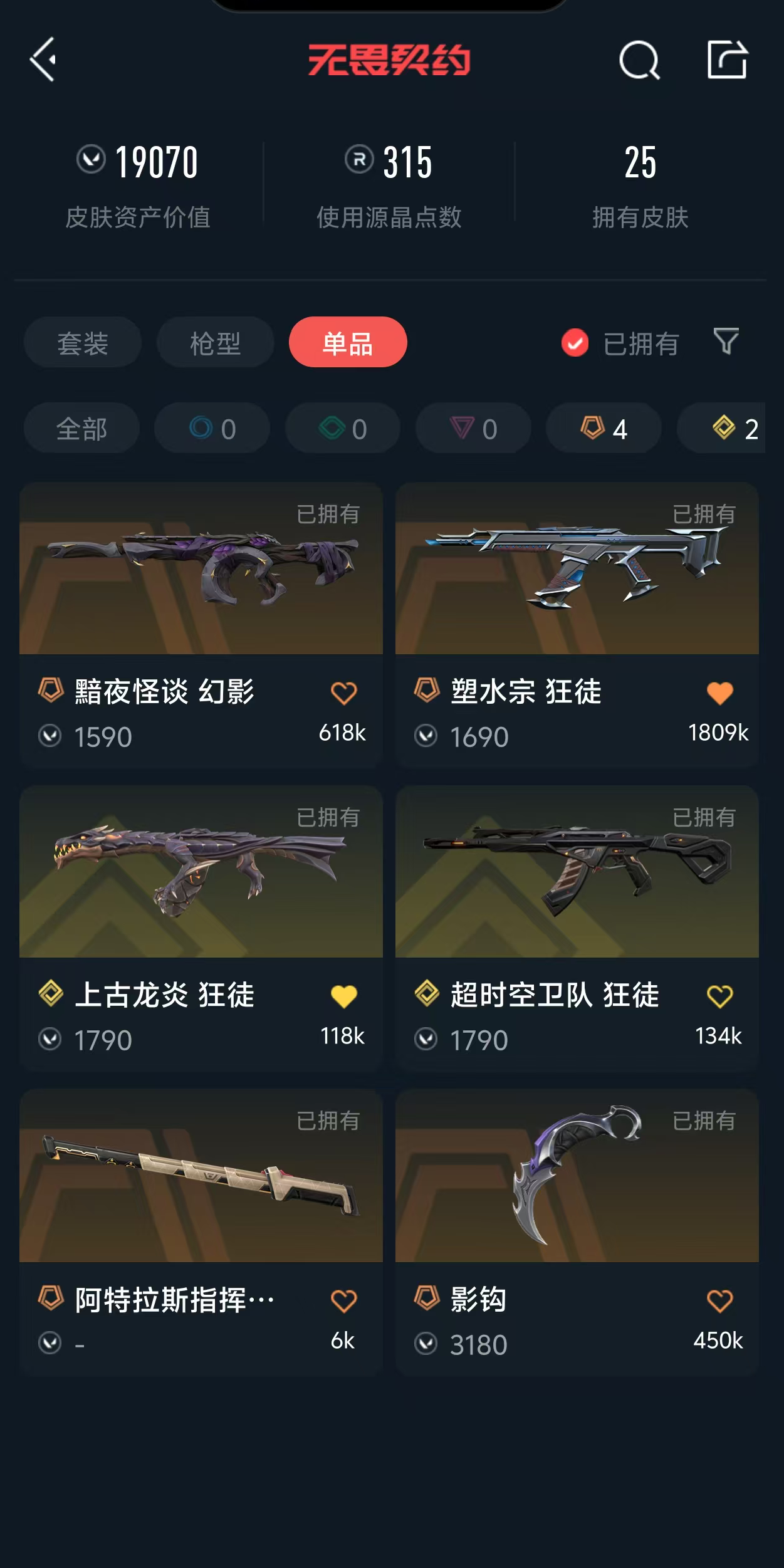Unlike the 塑水宗 狂徒 skin
Image resolution: width=784 pixels, height=1568 pixels.
719,693
